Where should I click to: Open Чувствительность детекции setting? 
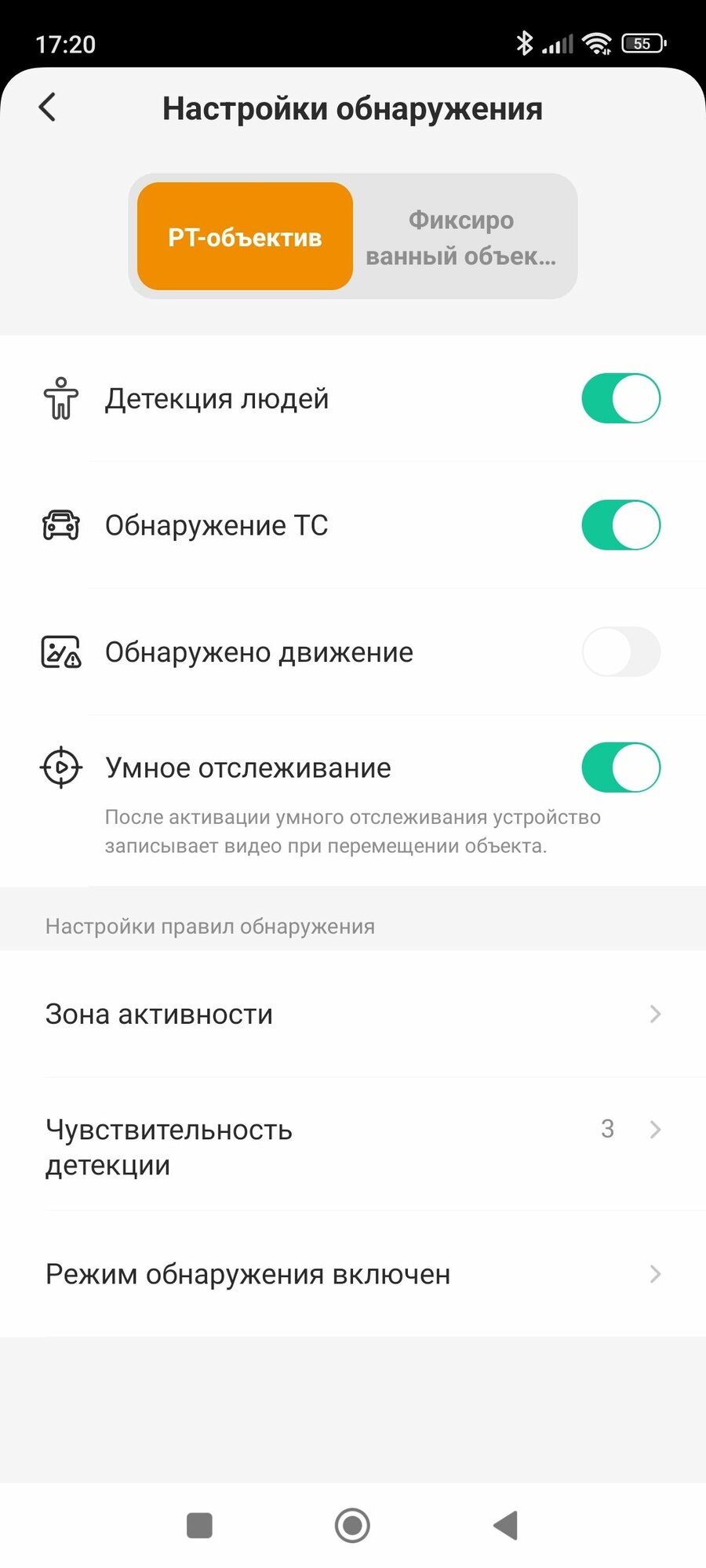(x=353, y=1146)
